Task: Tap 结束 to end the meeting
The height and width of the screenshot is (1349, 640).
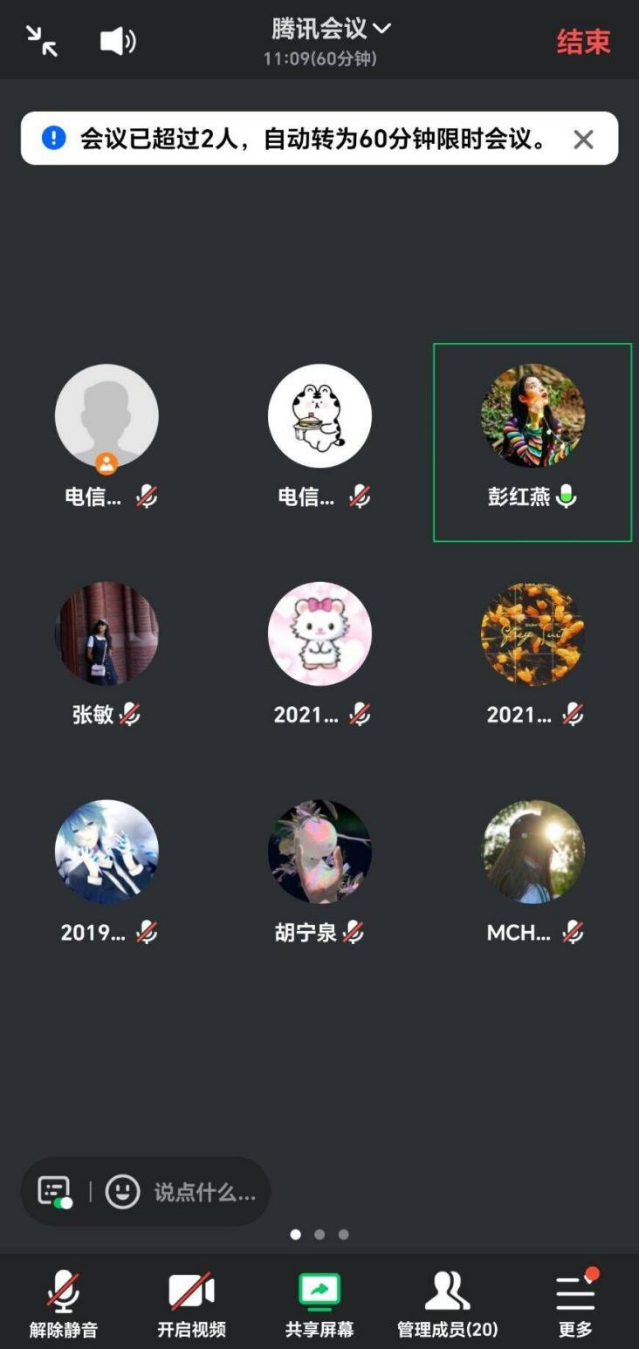Action: pos(583,42)
